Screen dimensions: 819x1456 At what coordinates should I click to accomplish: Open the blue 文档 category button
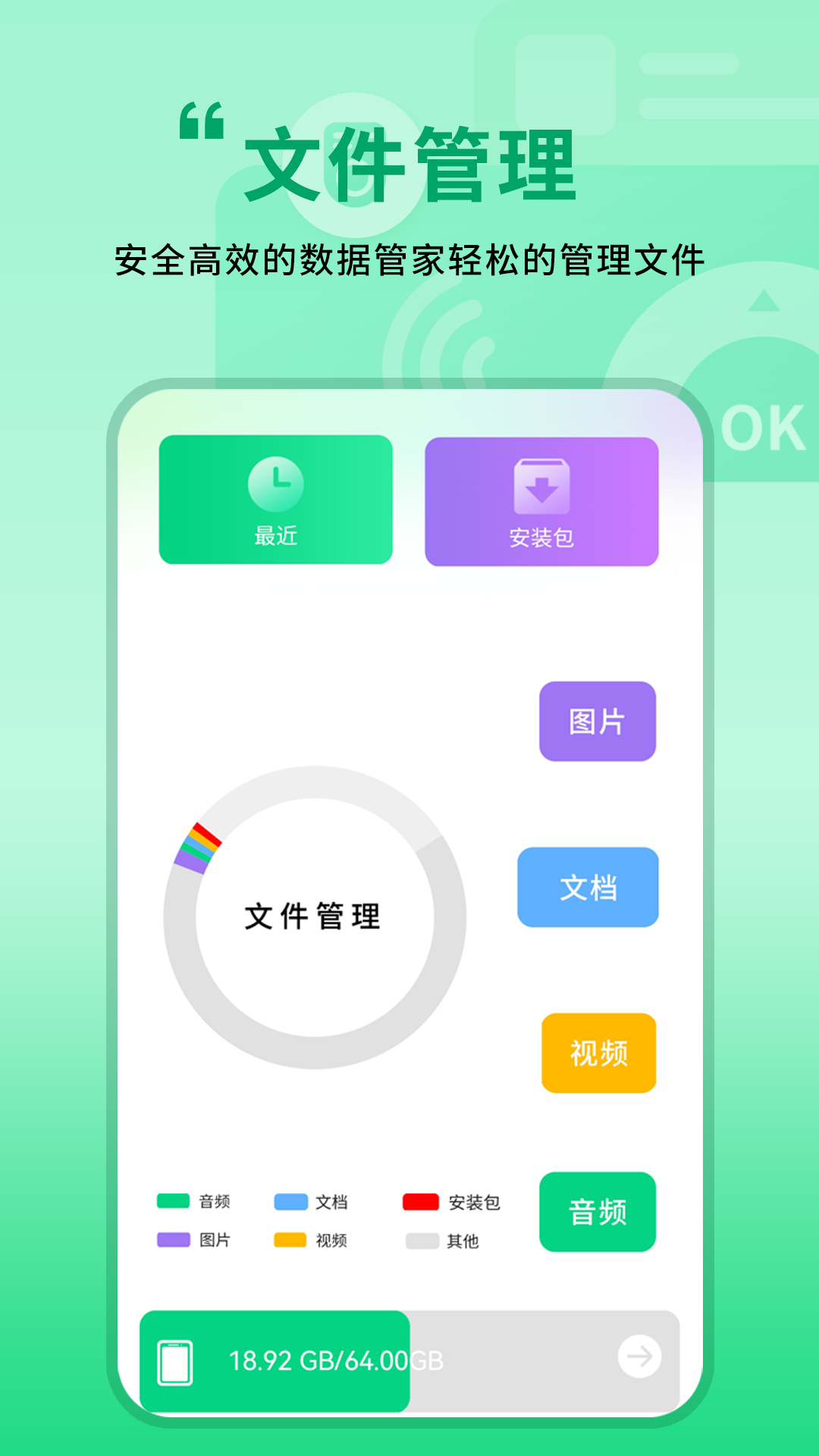pyautogui.click(x=588, y=887)
